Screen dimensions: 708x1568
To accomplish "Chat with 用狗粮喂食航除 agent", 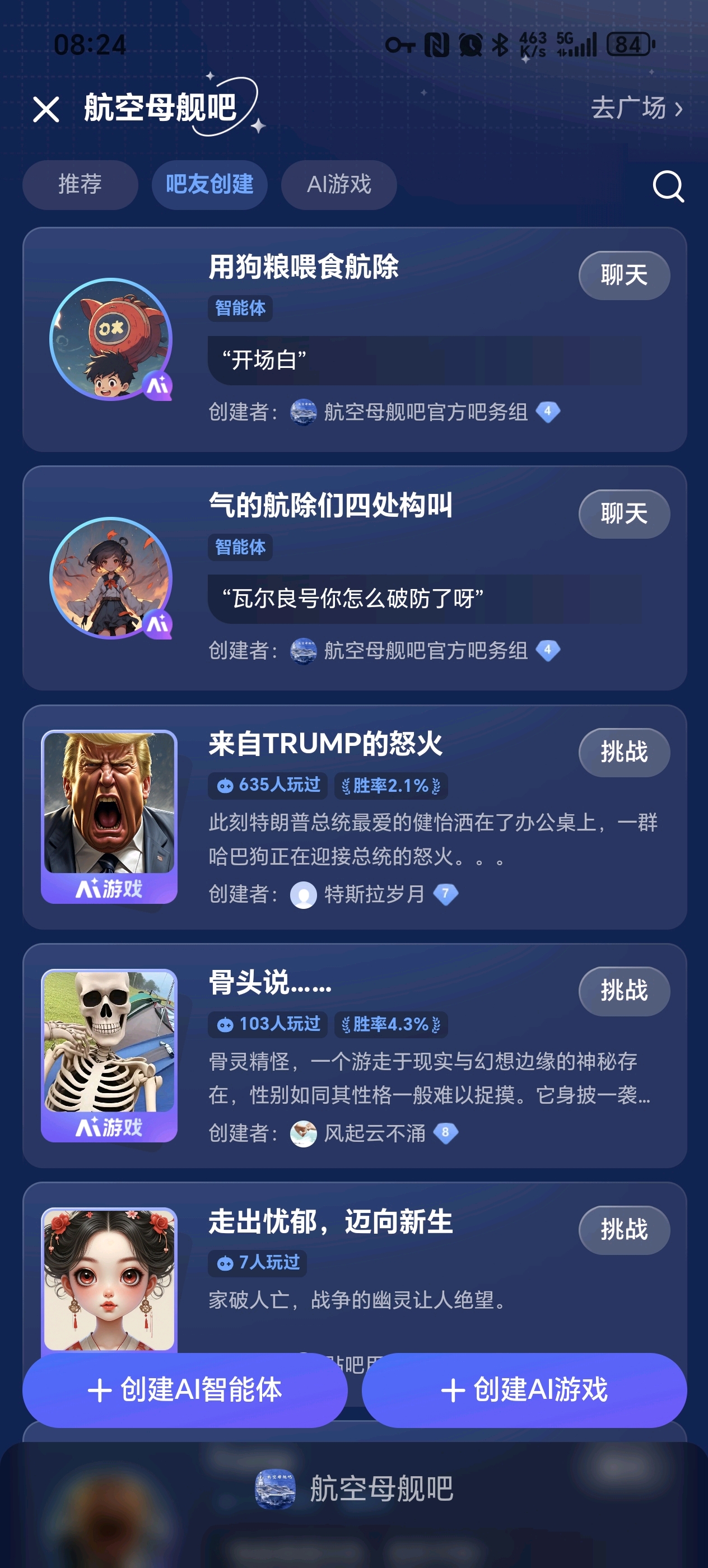I will (623, 276).
